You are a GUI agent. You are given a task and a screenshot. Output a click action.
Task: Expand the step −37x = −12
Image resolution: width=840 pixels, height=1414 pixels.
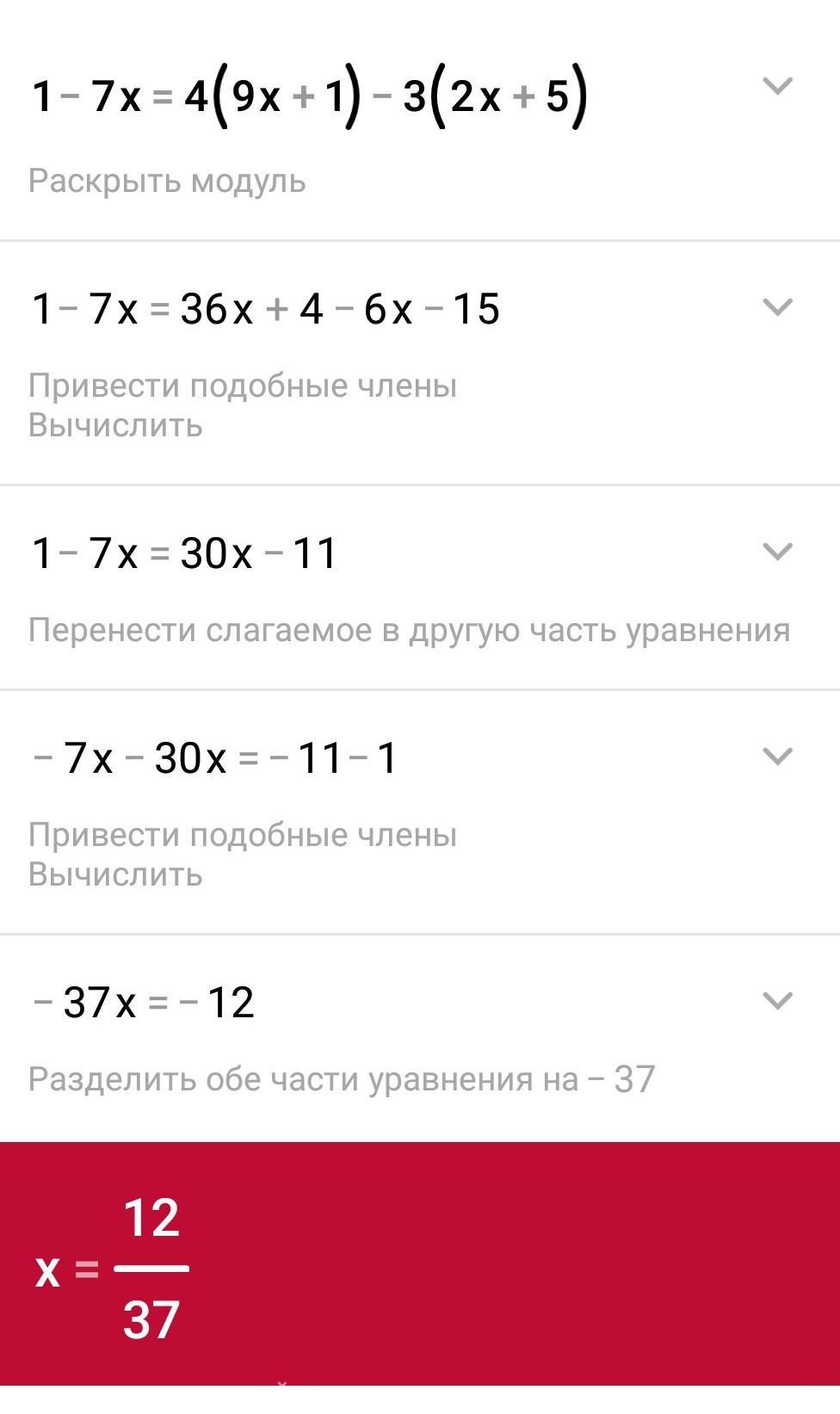click(777, 1001)
